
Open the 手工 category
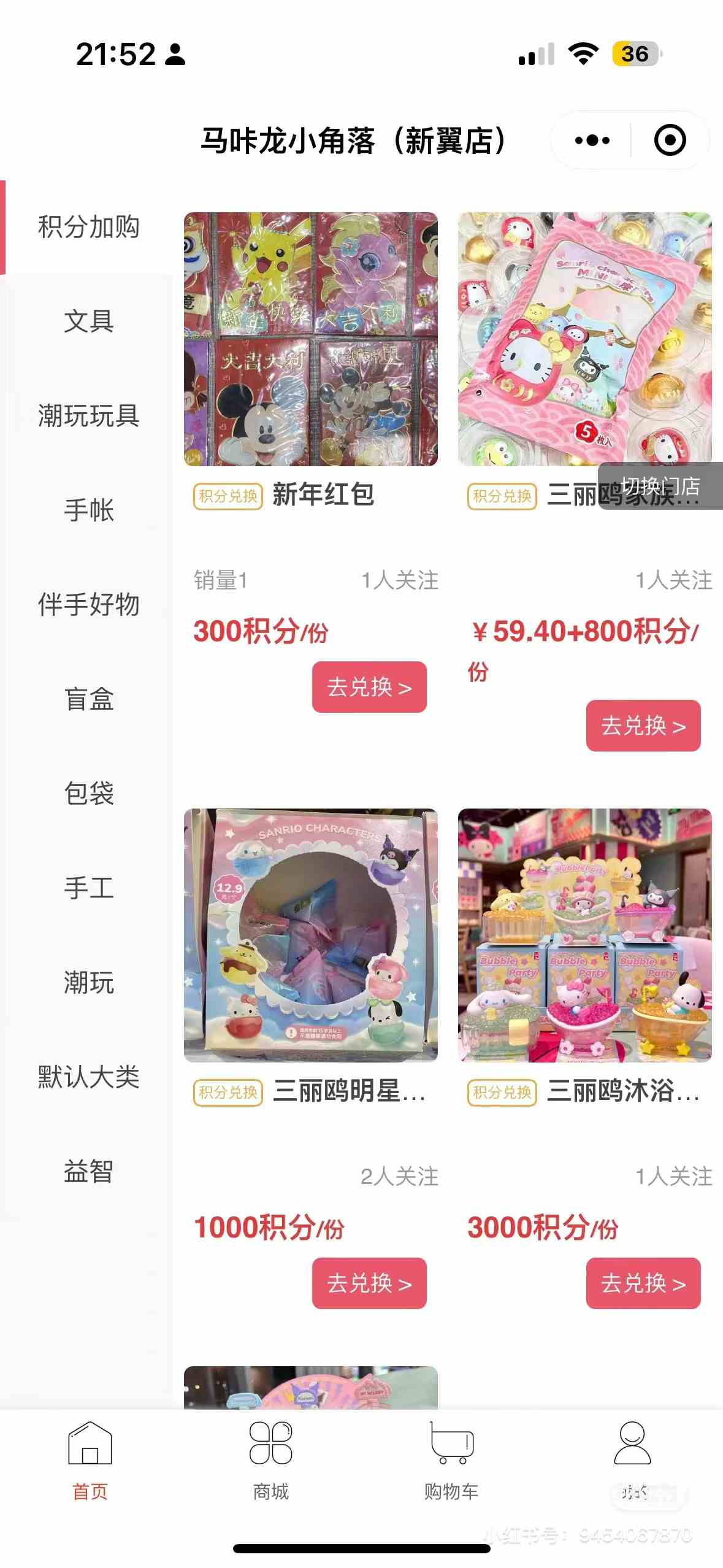pos(89,888)
